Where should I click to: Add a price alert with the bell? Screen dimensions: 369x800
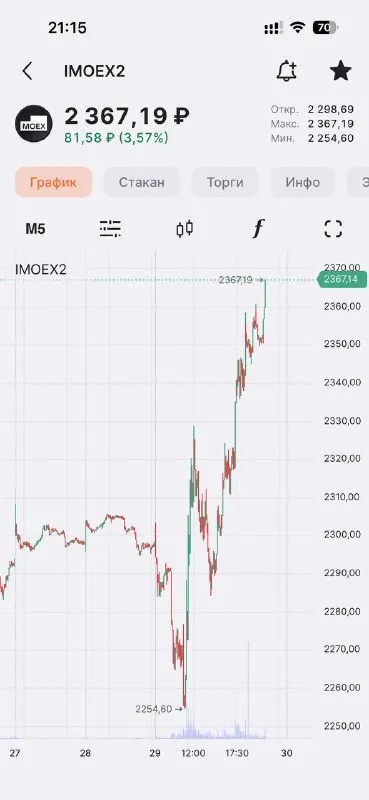(x=287, y=71)
